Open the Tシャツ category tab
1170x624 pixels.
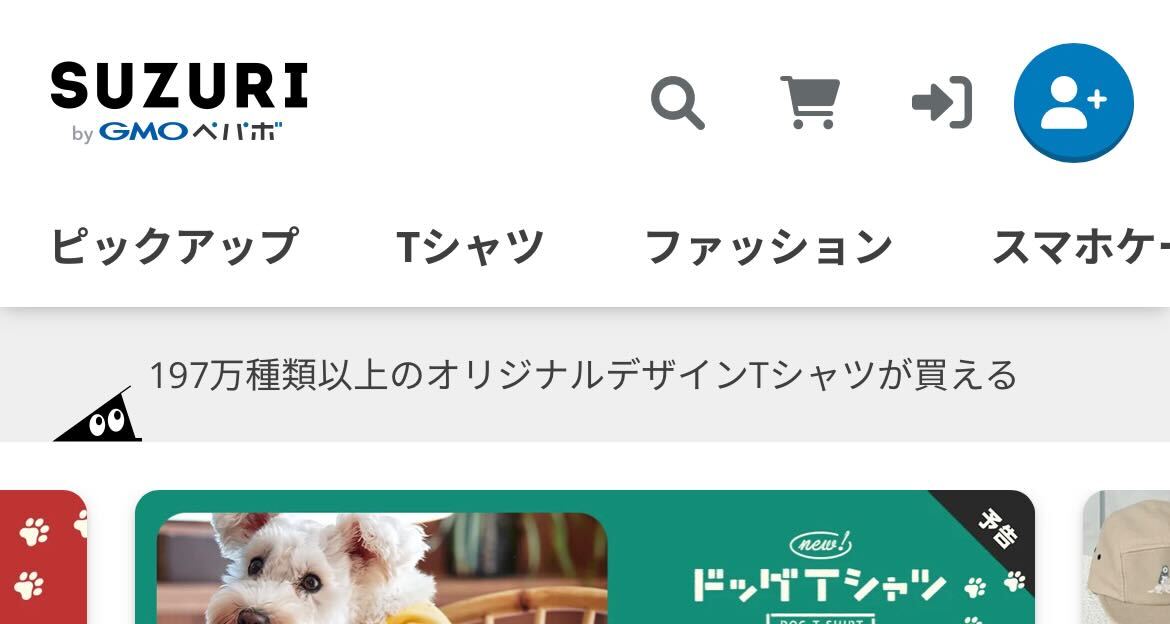470,247
